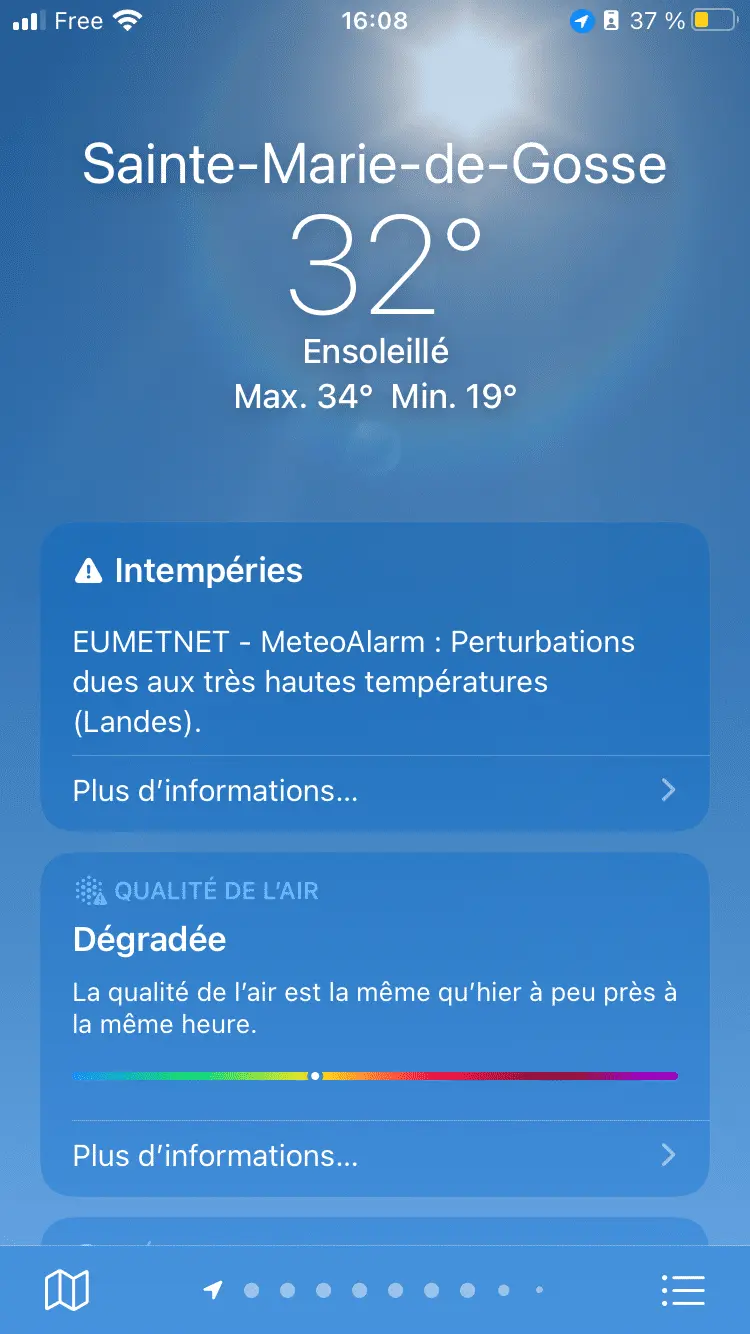Open the list of saved cities

684,1289
